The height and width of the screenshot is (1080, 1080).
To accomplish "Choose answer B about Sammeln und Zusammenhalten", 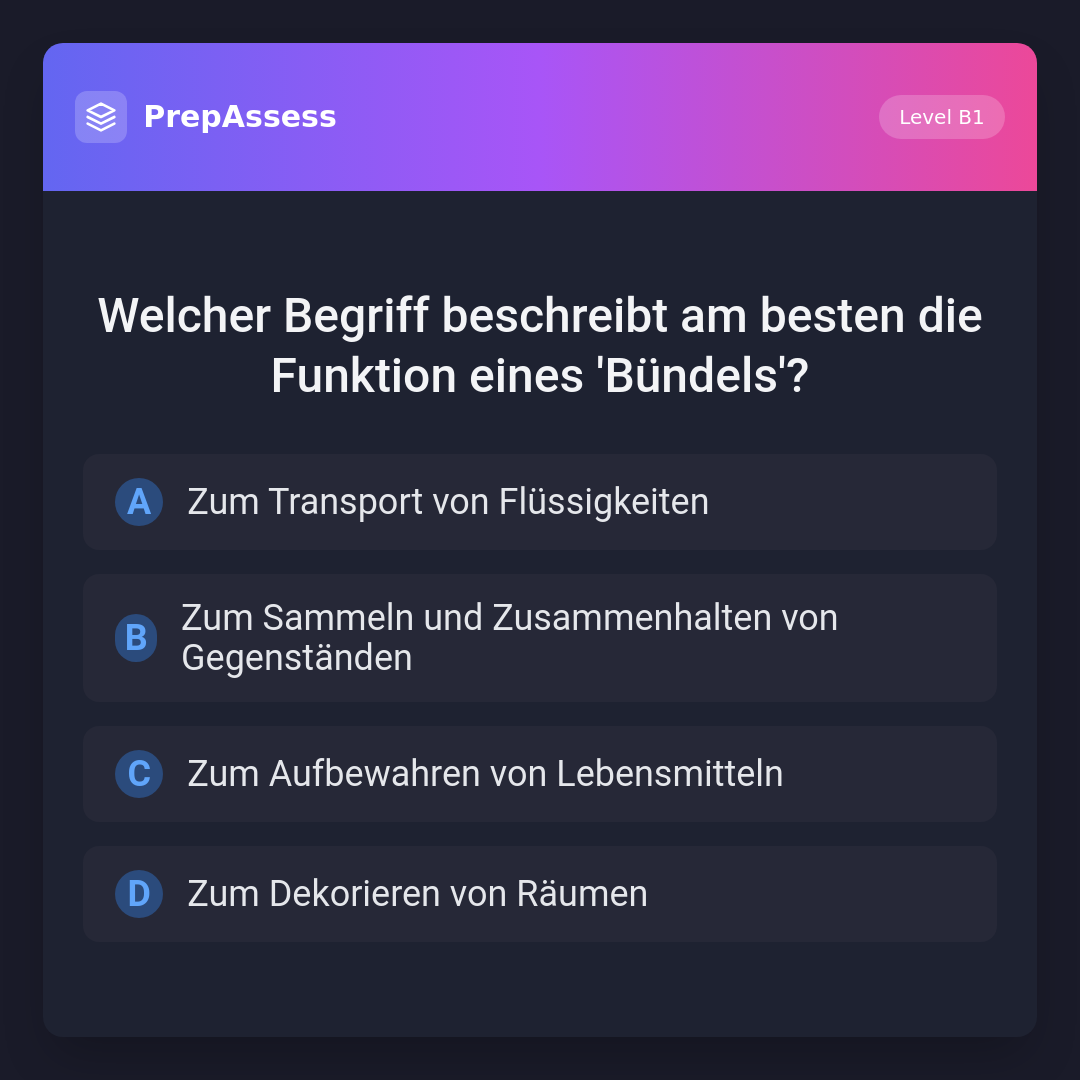I will [x=540, y=638].
